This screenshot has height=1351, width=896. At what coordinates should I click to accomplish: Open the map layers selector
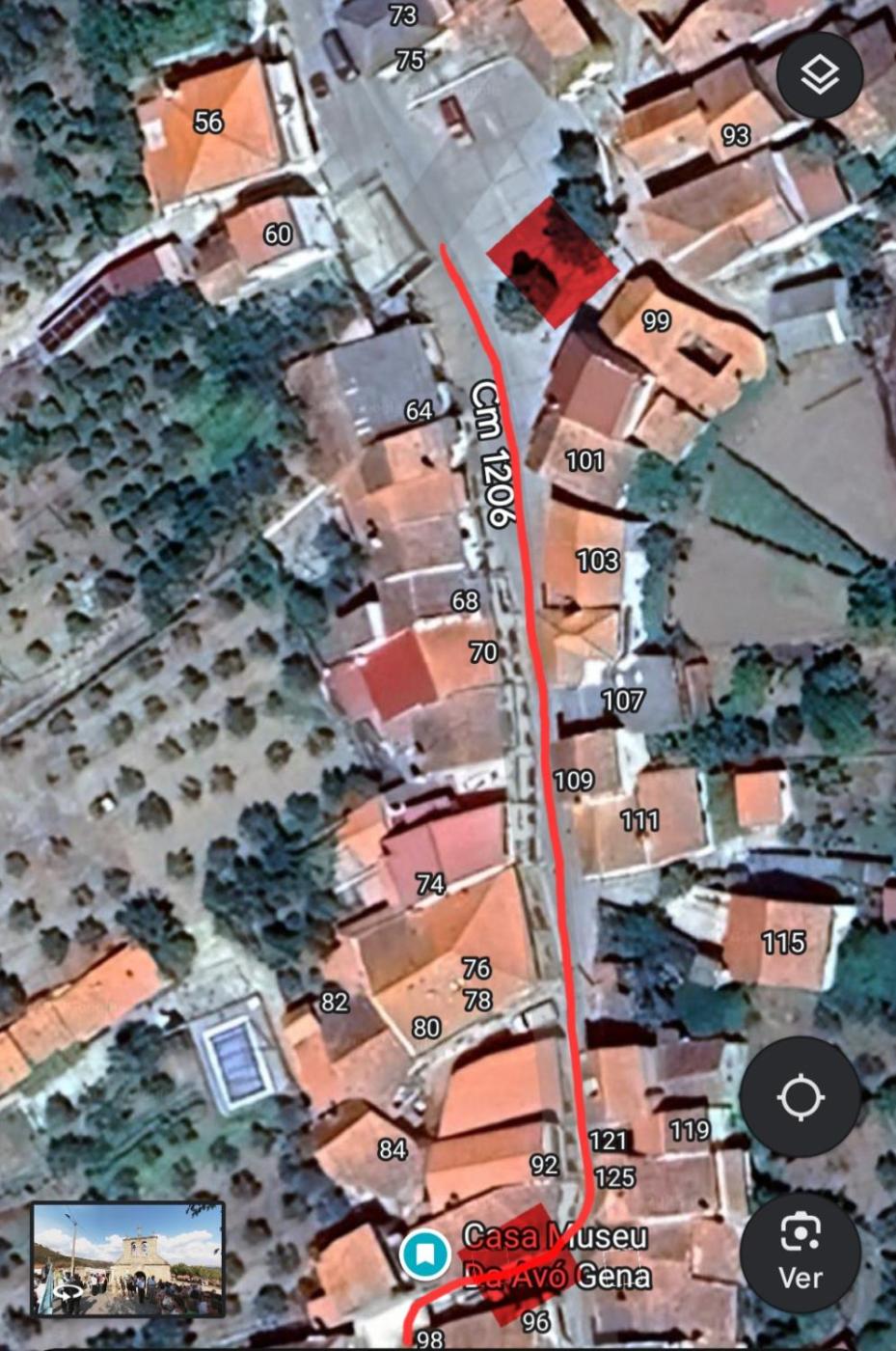(x=819, y=75)
